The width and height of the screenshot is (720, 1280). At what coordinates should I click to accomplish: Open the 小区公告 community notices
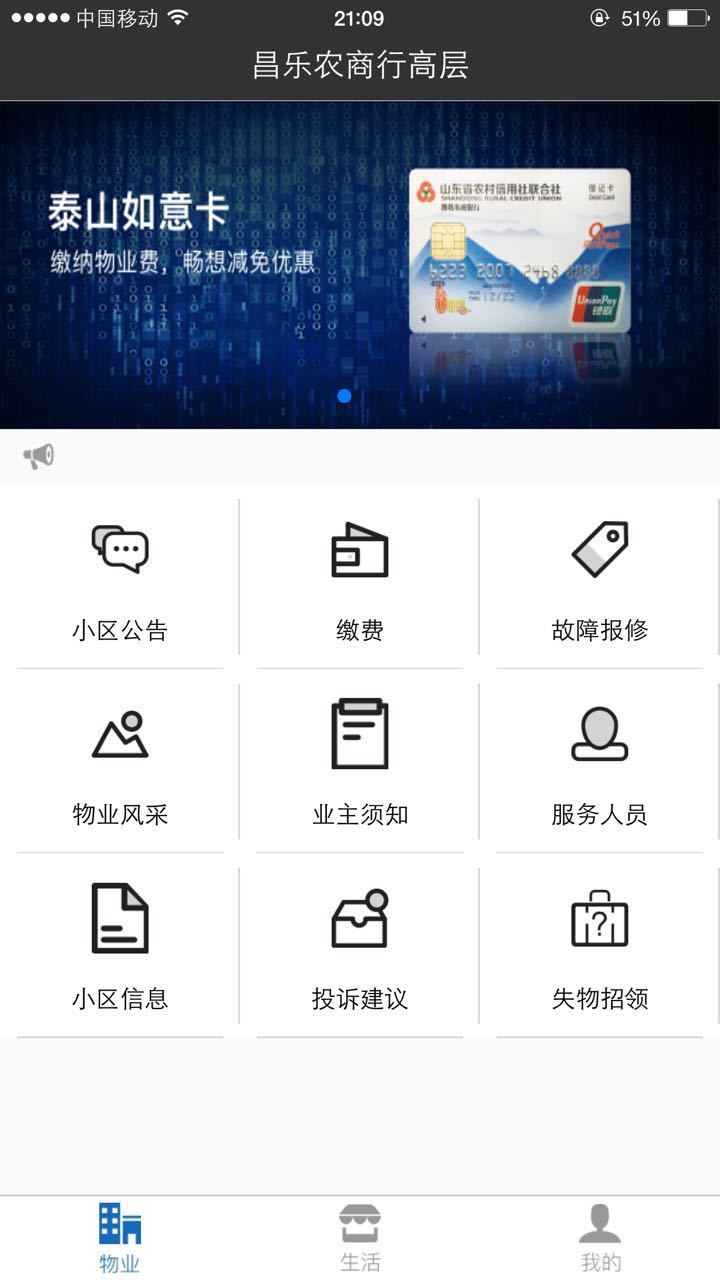[120, 578]
